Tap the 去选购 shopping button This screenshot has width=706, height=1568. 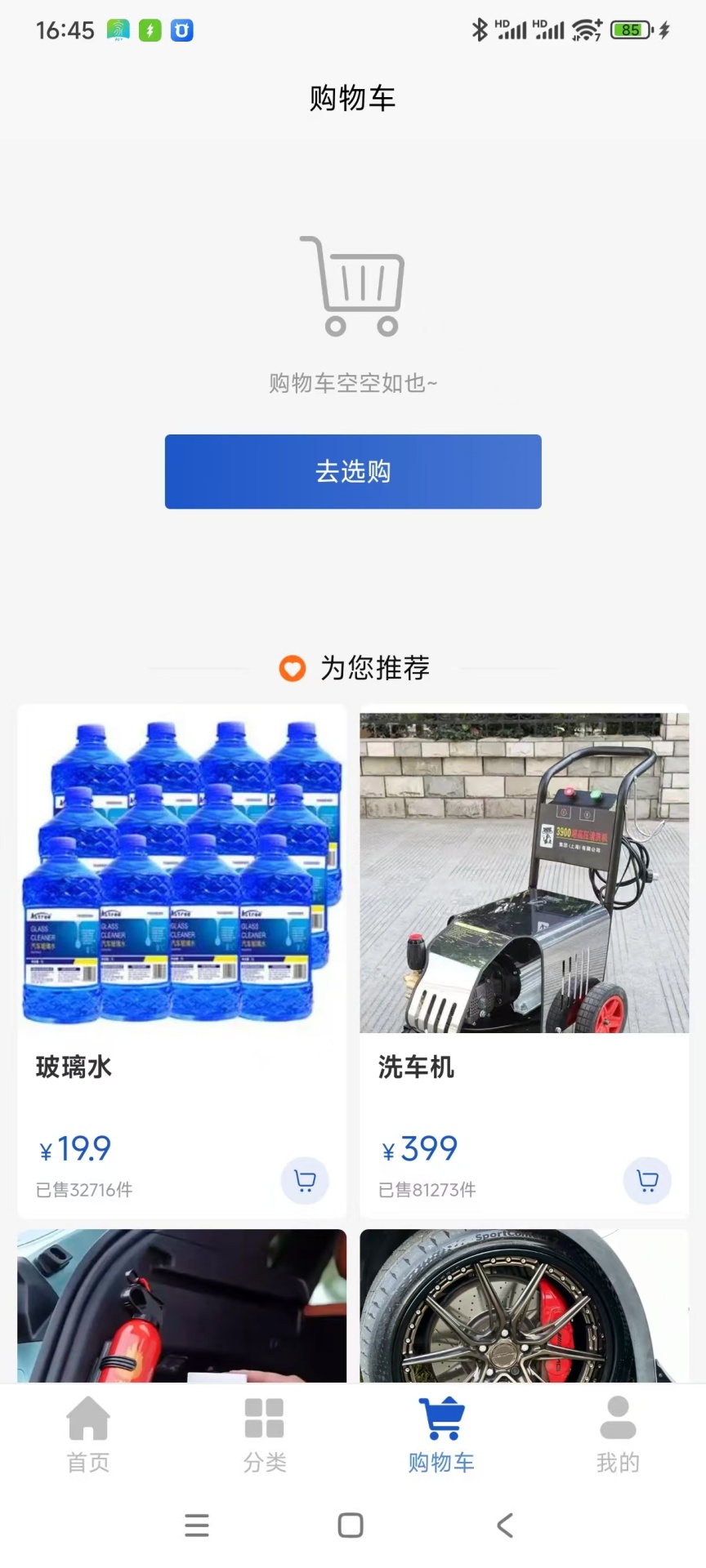click(x=352, y=471)
